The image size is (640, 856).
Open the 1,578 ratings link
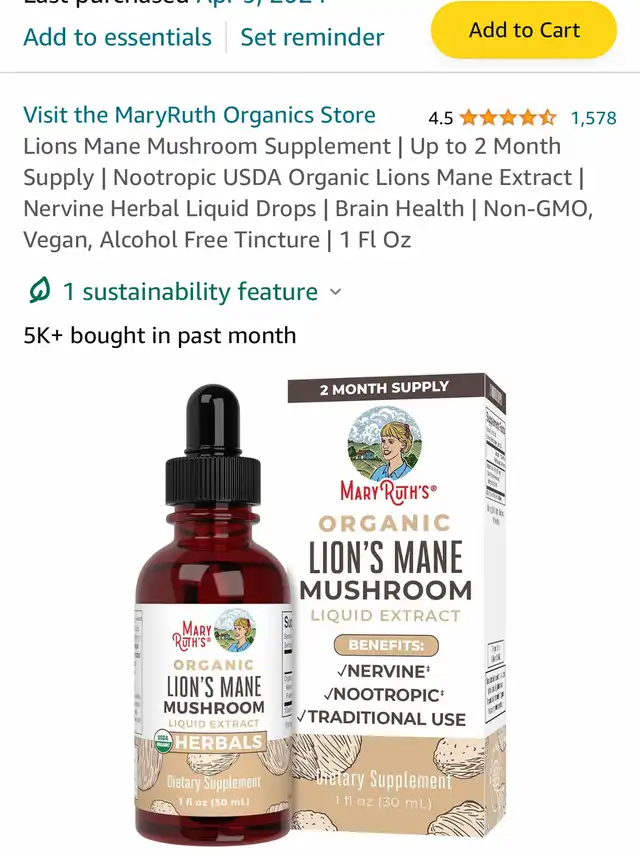tap(594, 118)
